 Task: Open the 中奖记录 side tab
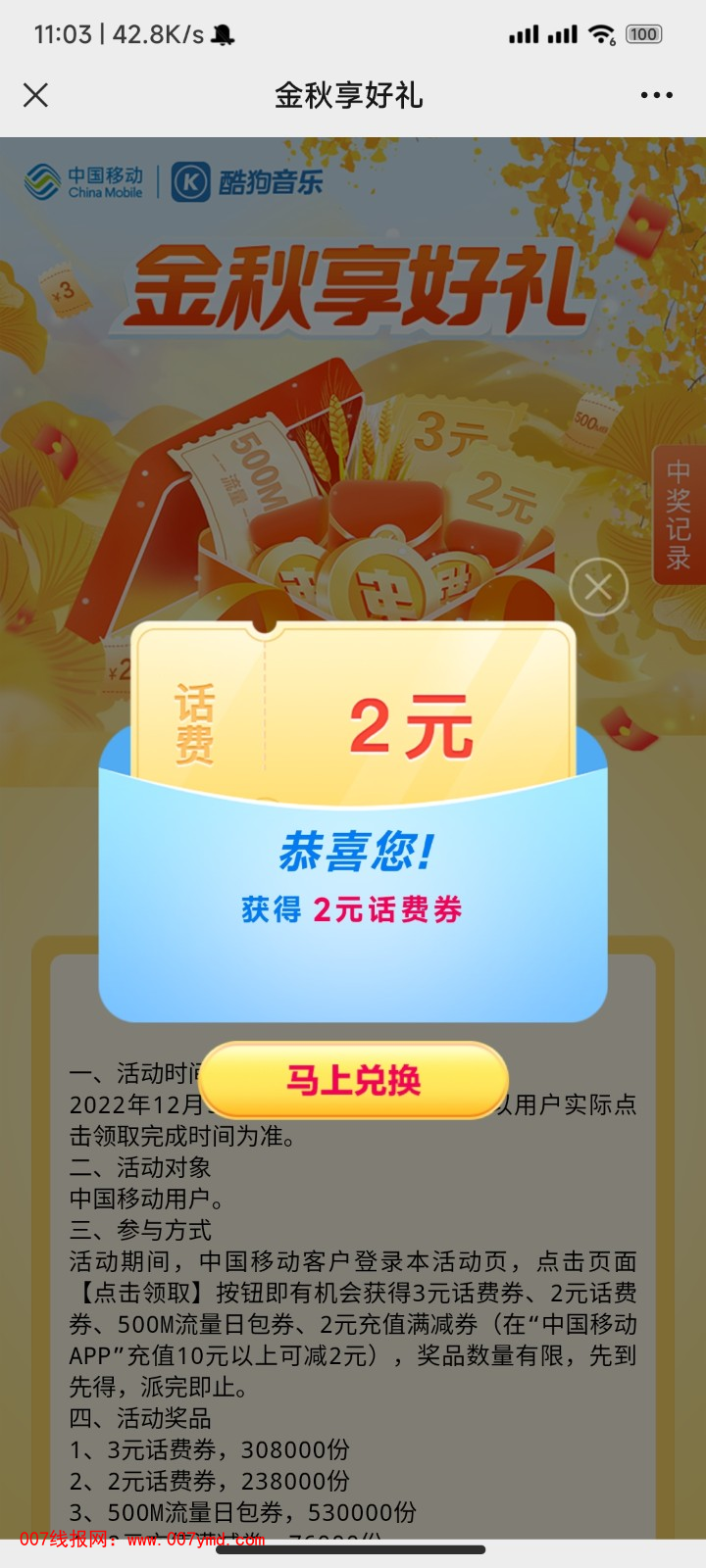pyautogui.click(x=679, y=514)
